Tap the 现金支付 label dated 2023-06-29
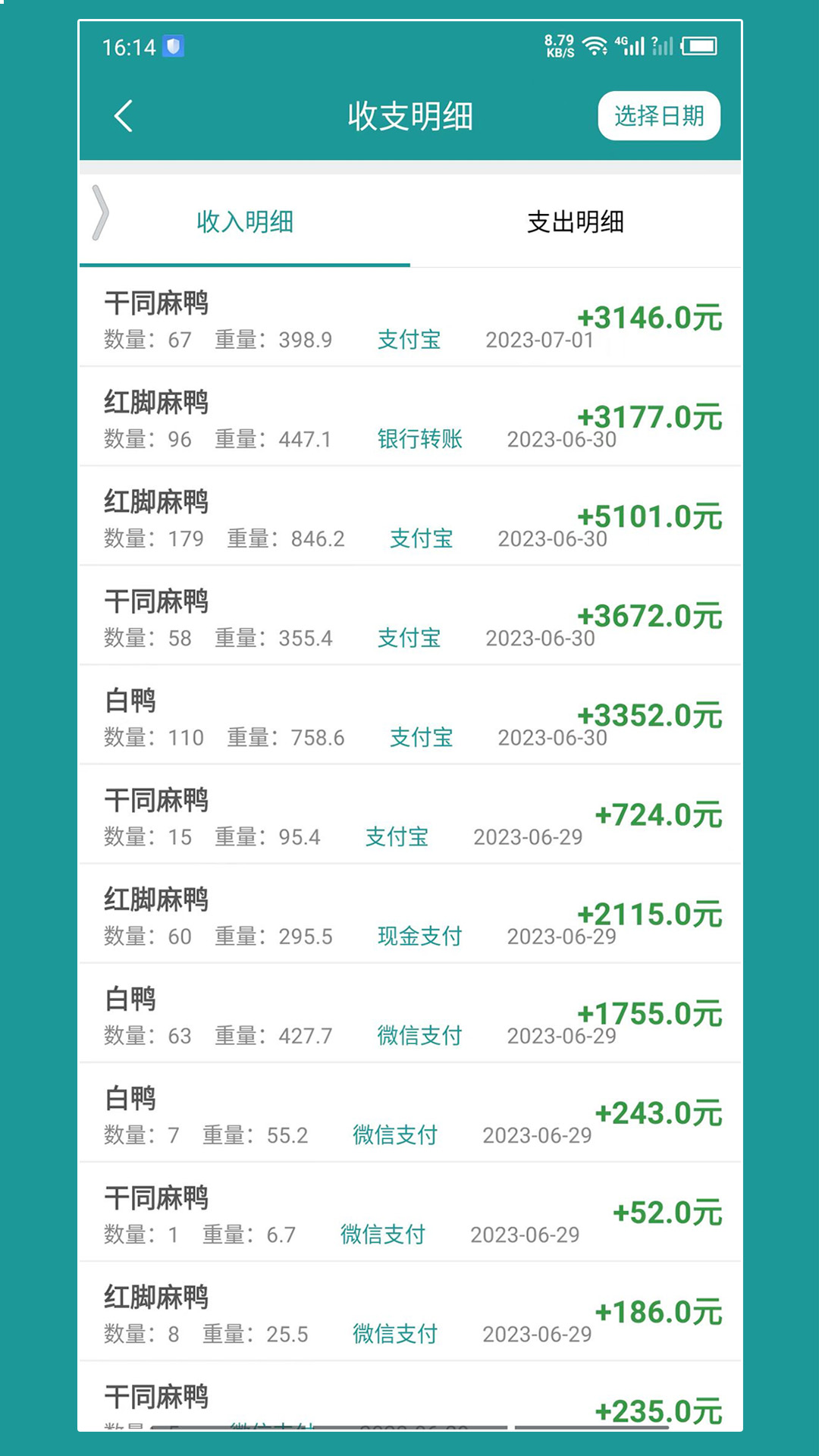 tap(421, 936)
